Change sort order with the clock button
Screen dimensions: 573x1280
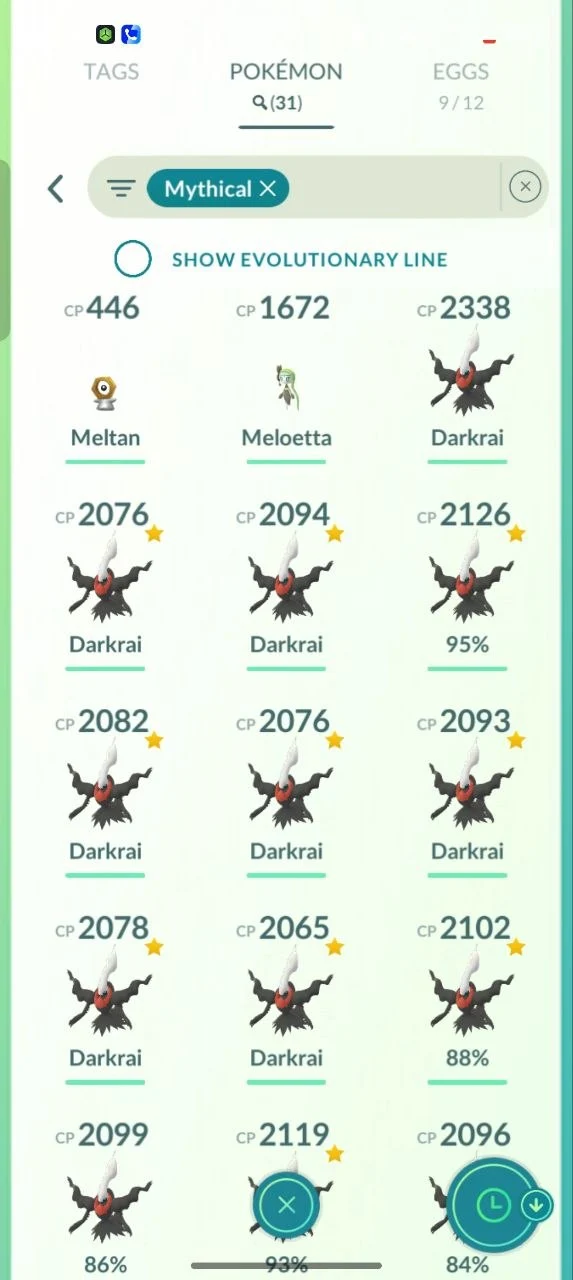pos(492,1205)
